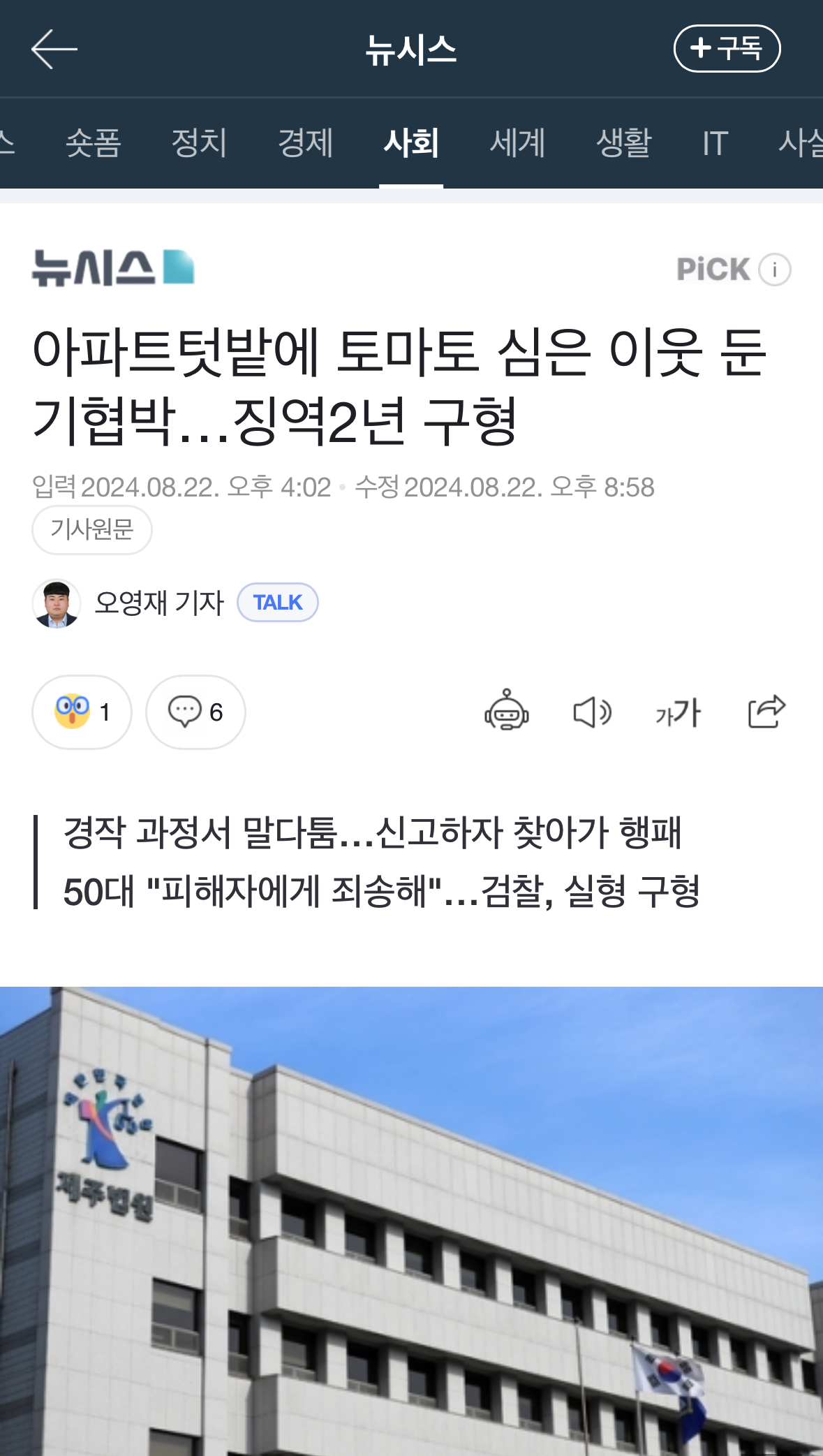Viewport: 823px width, 1456px height.
Task: Listen to article with speaker icon
Action: pos(592,712)
